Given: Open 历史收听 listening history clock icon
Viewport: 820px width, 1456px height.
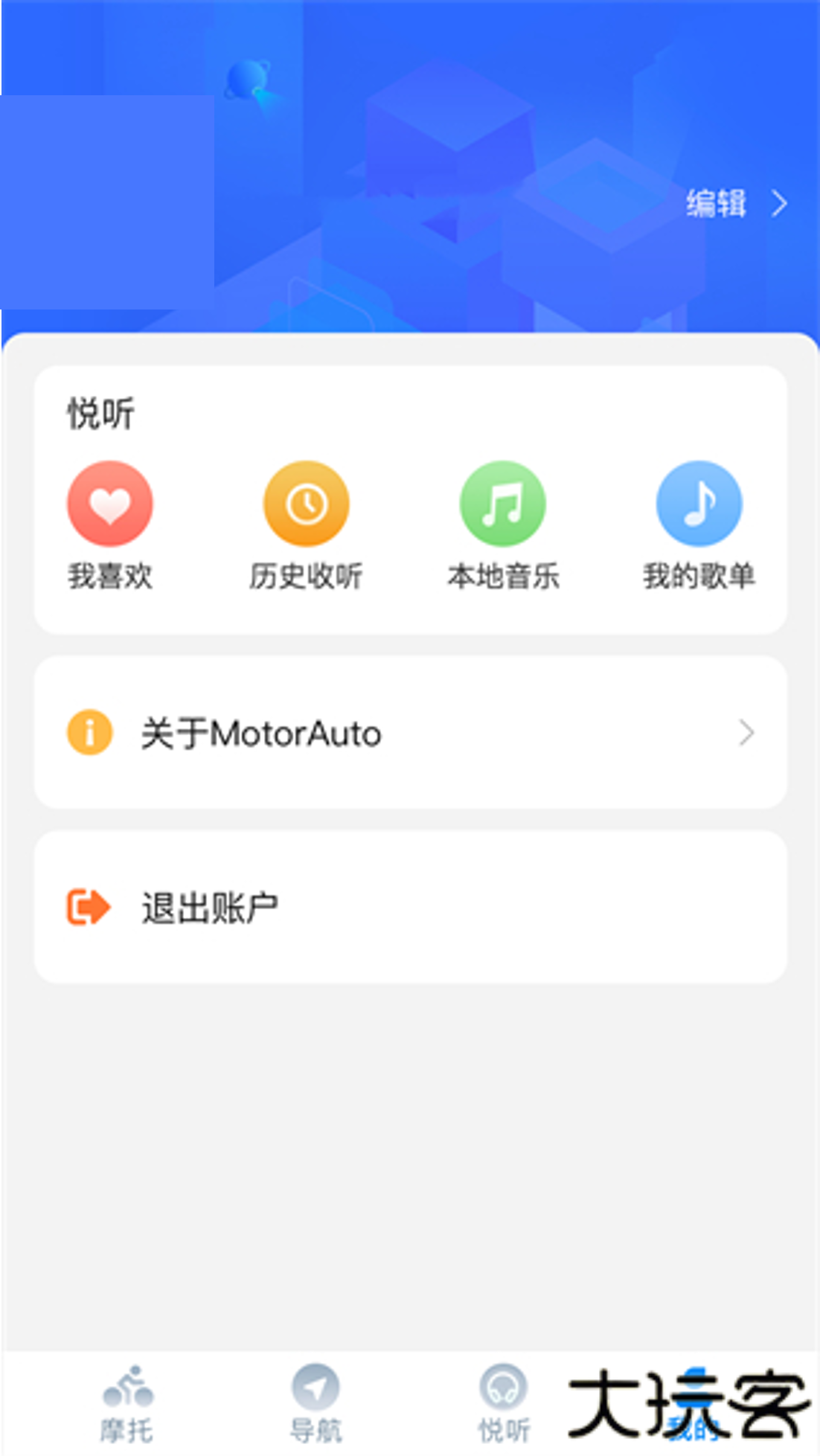Looking at the screenshot, I should click(306, 503).
